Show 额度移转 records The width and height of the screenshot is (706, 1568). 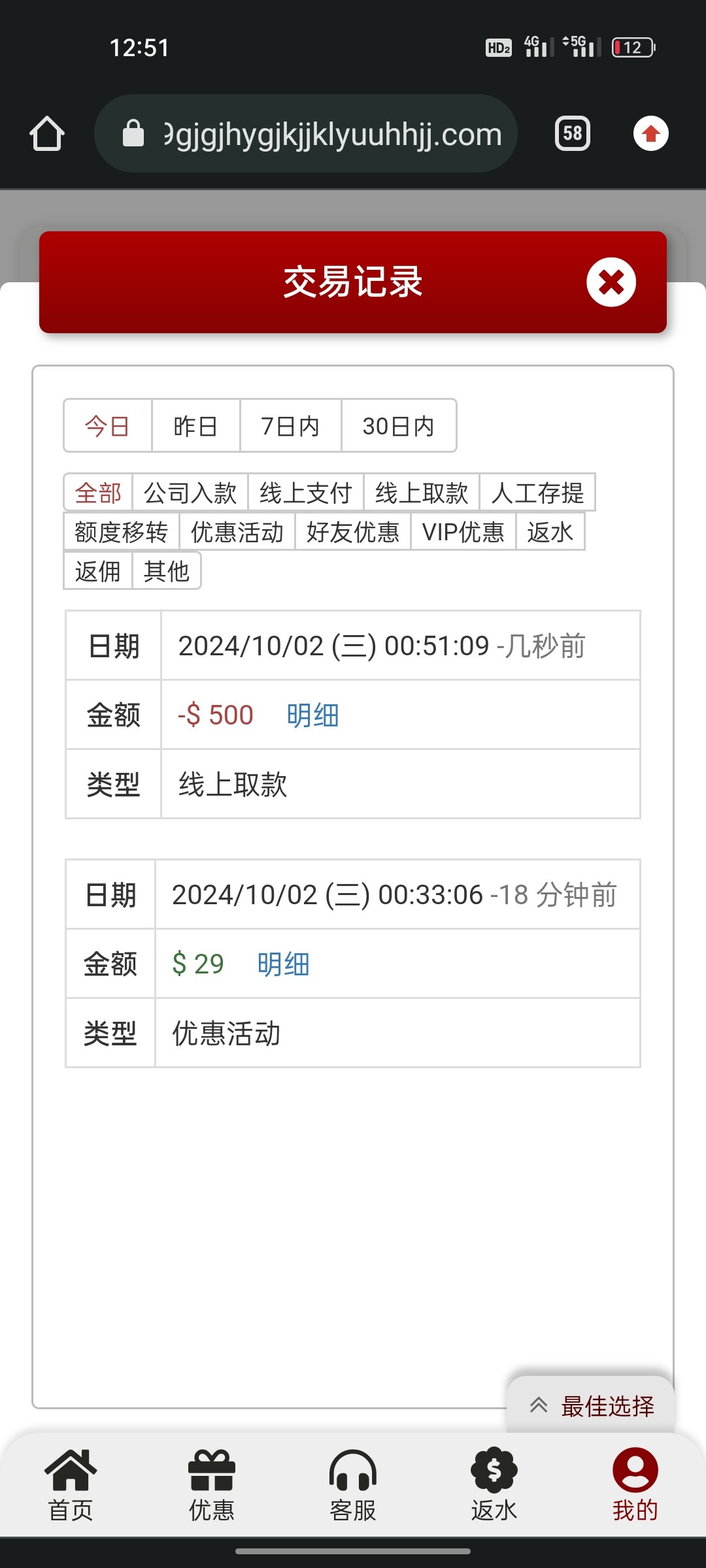click(122, 532)
